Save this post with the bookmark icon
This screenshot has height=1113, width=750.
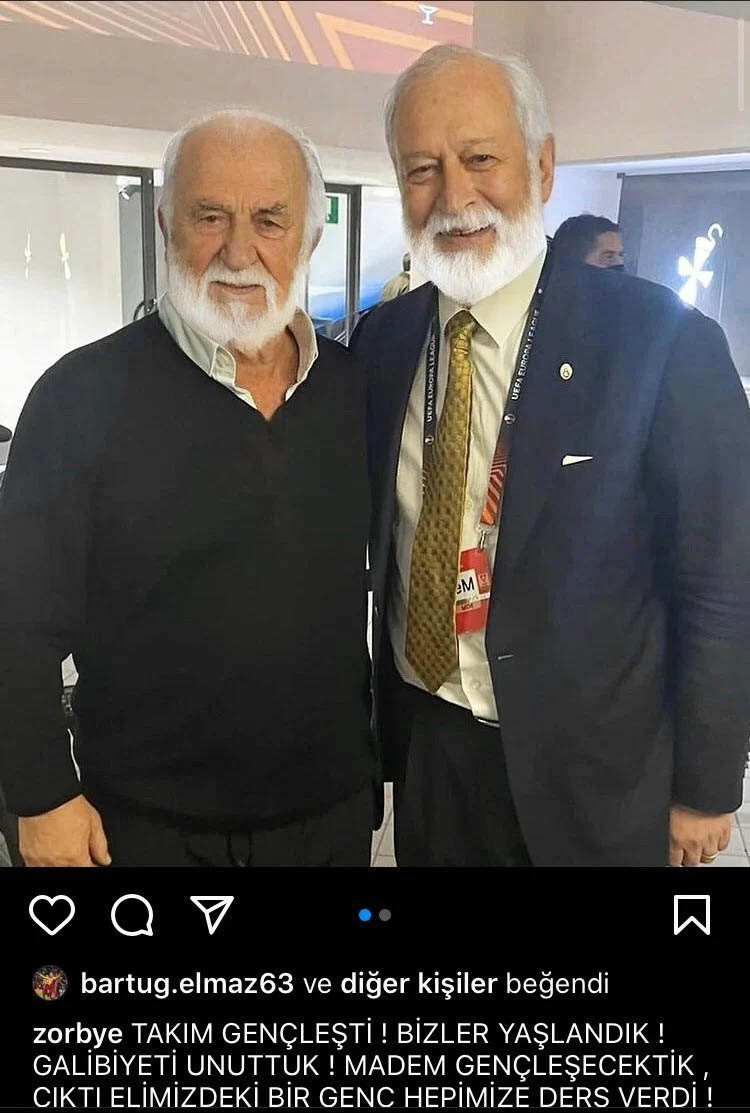(692, 915)
